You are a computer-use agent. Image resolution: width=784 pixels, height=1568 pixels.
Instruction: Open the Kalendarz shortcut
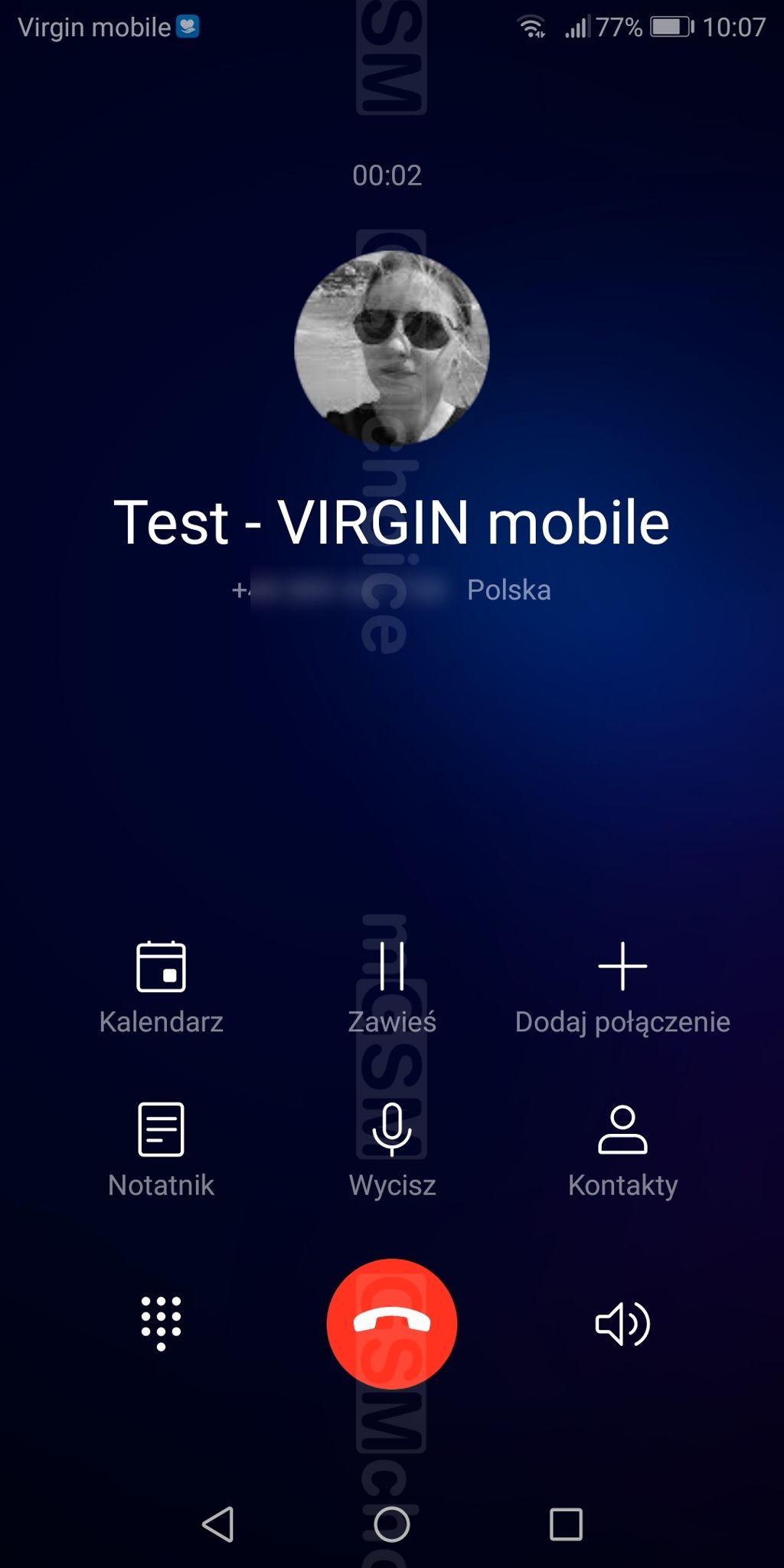point(161,985)
